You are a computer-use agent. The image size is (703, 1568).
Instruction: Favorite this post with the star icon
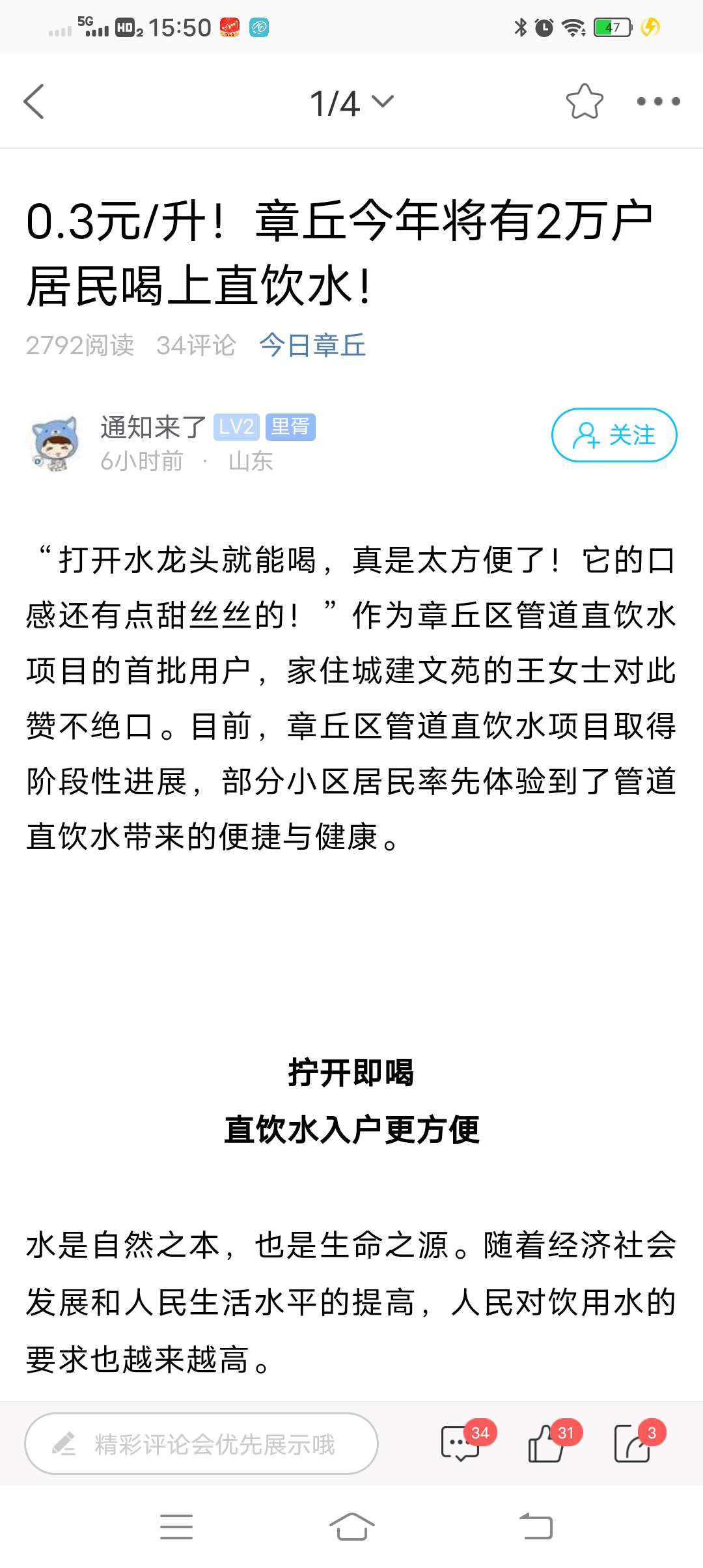point(584,102)
